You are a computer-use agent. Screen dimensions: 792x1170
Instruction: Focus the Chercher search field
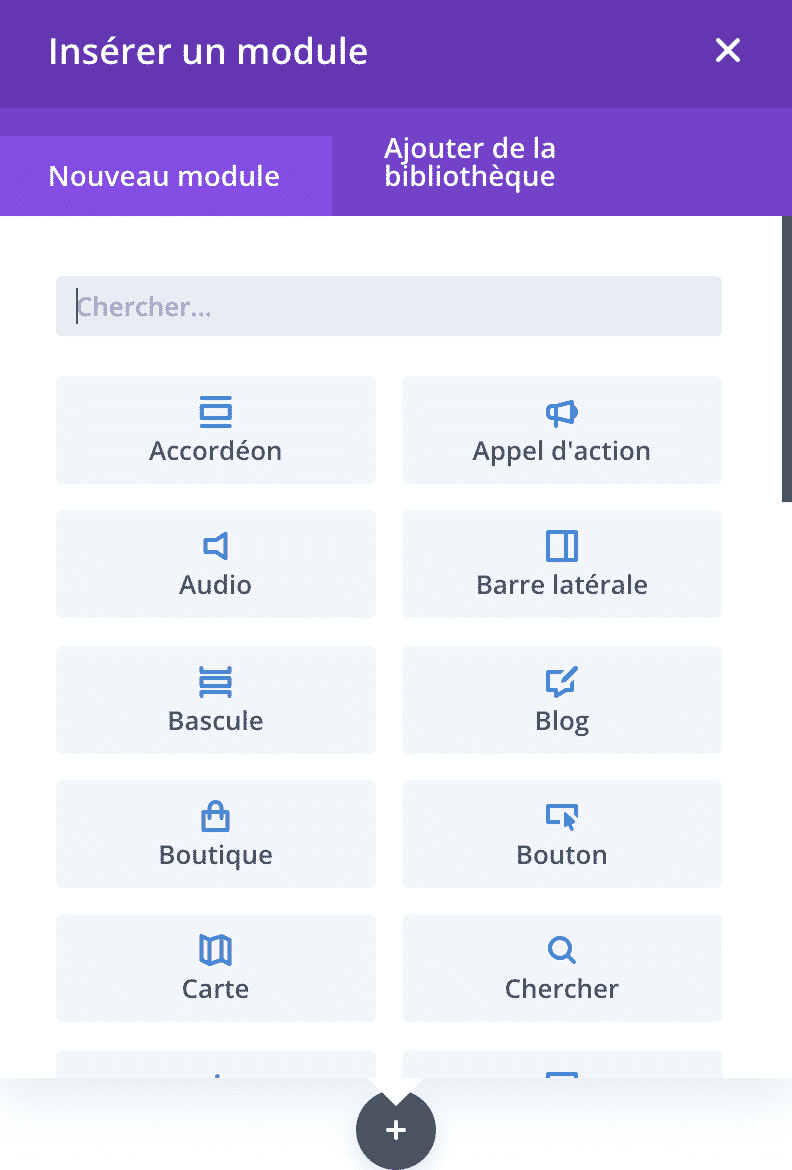click(388, 306)
